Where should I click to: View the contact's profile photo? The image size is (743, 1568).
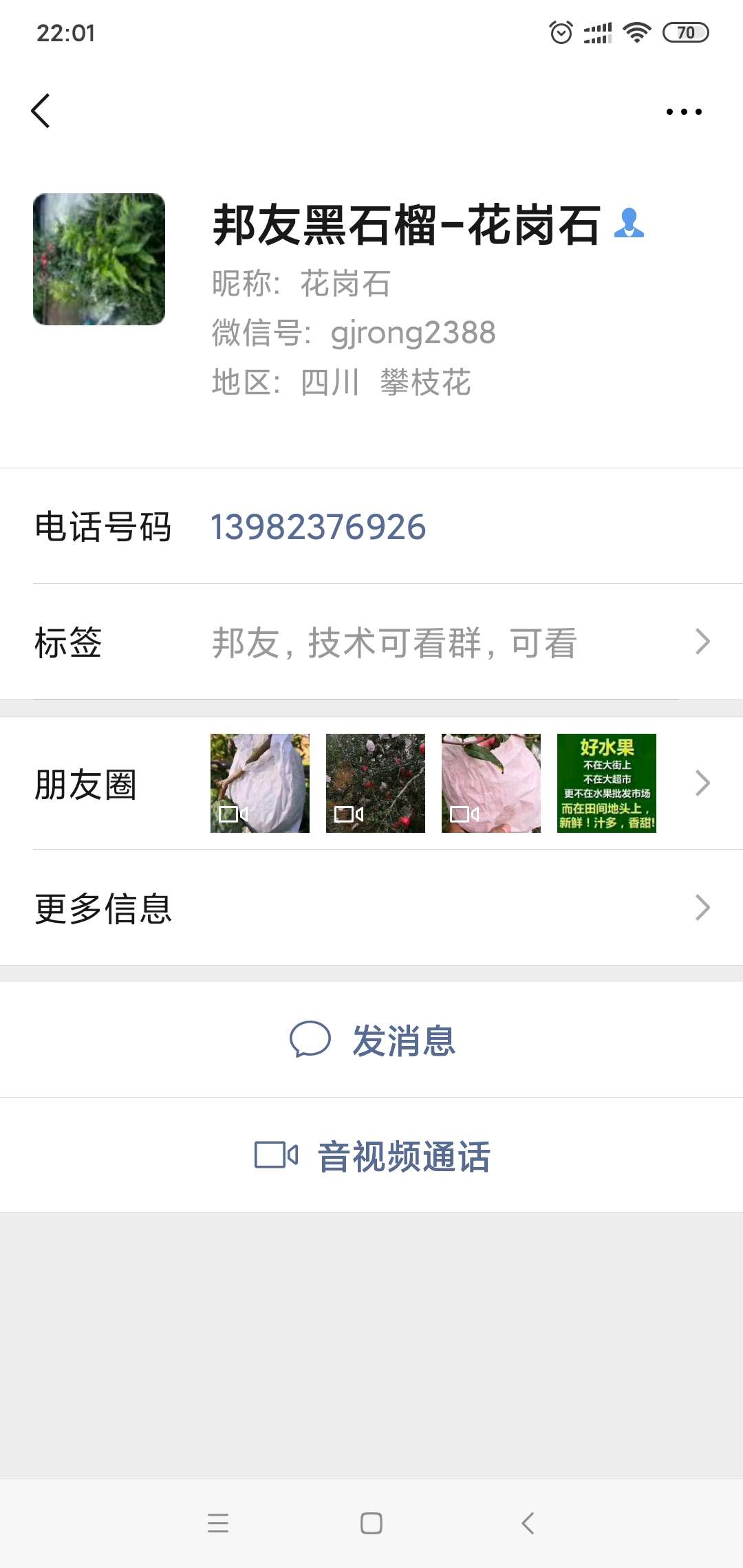click(x=99, y=259)
